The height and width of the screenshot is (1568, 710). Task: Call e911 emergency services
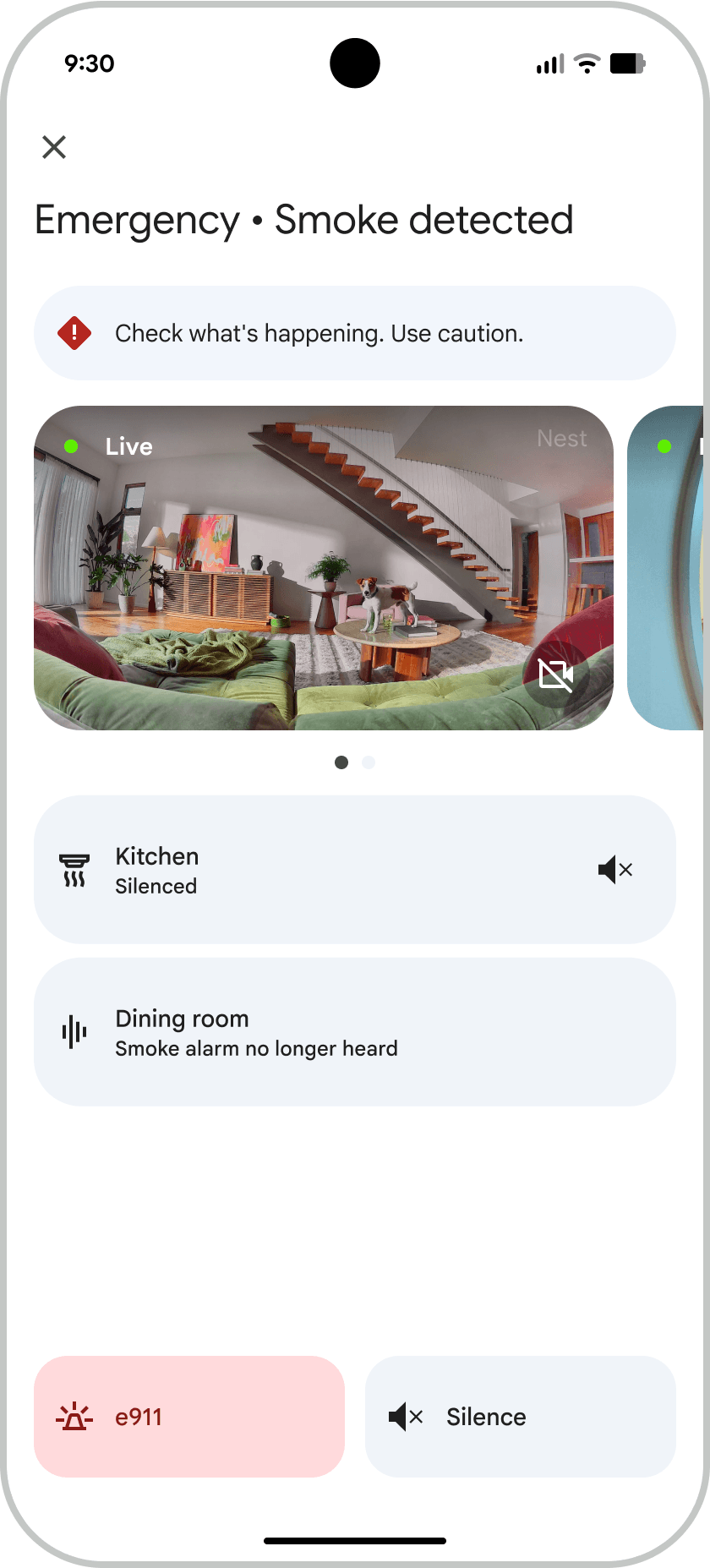[189, 1417]
